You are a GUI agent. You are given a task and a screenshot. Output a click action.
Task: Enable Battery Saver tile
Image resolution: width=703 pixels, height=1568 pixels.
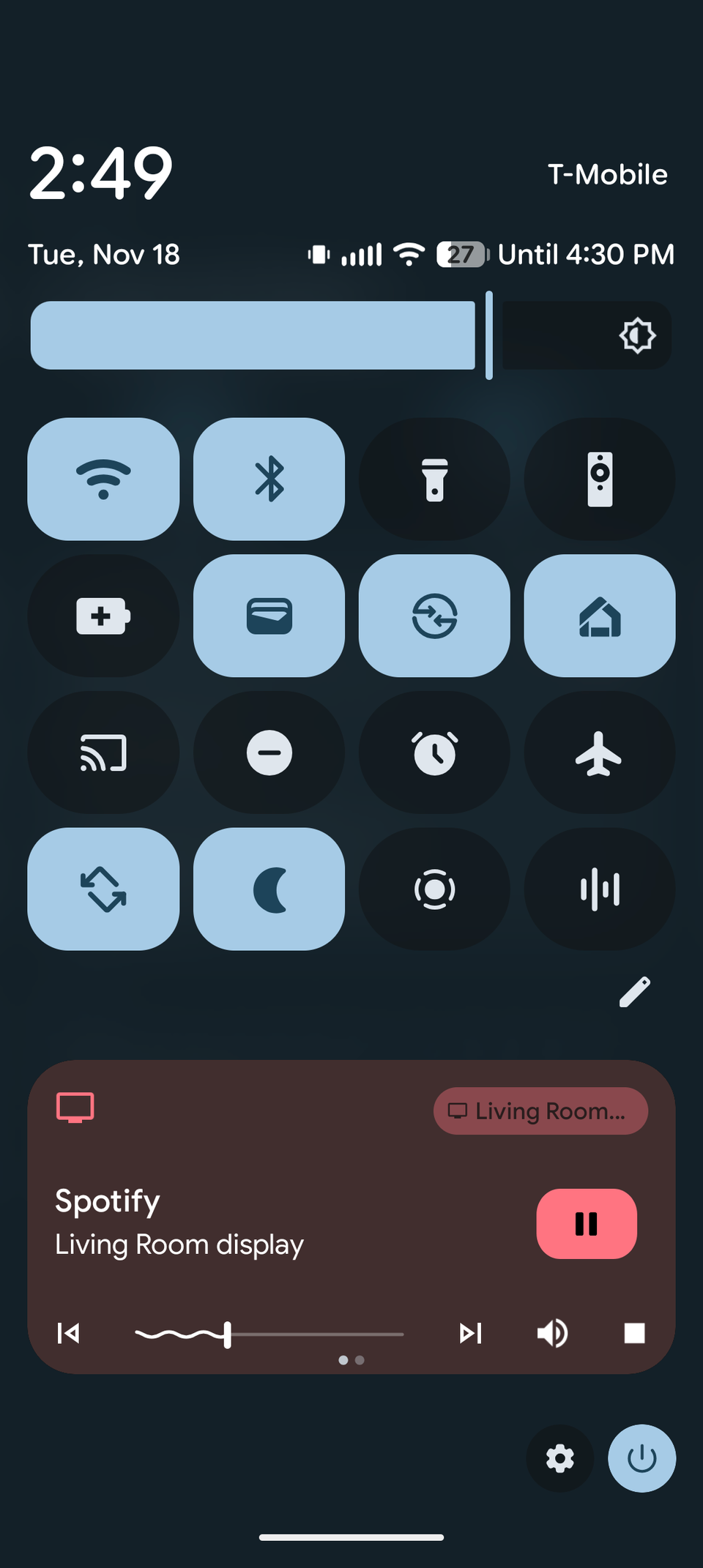pyautogui.click(x=103, y=616)
